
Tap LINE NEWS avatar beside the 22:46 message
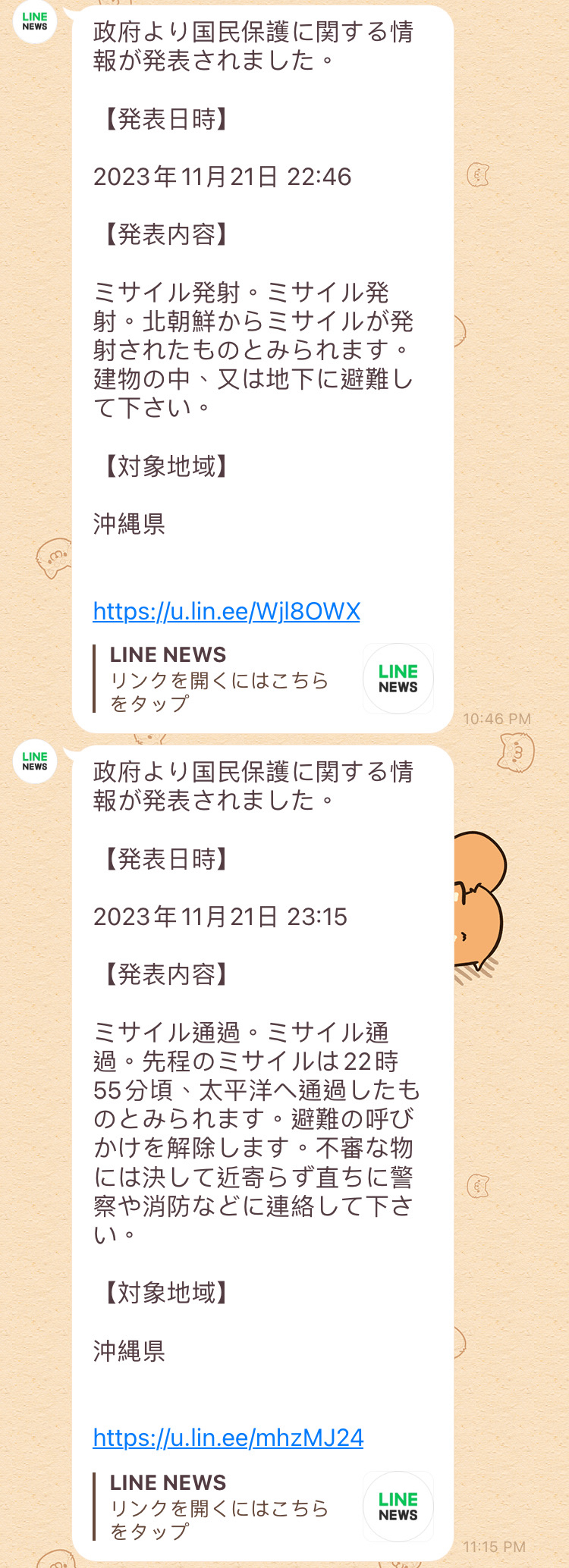35,22
